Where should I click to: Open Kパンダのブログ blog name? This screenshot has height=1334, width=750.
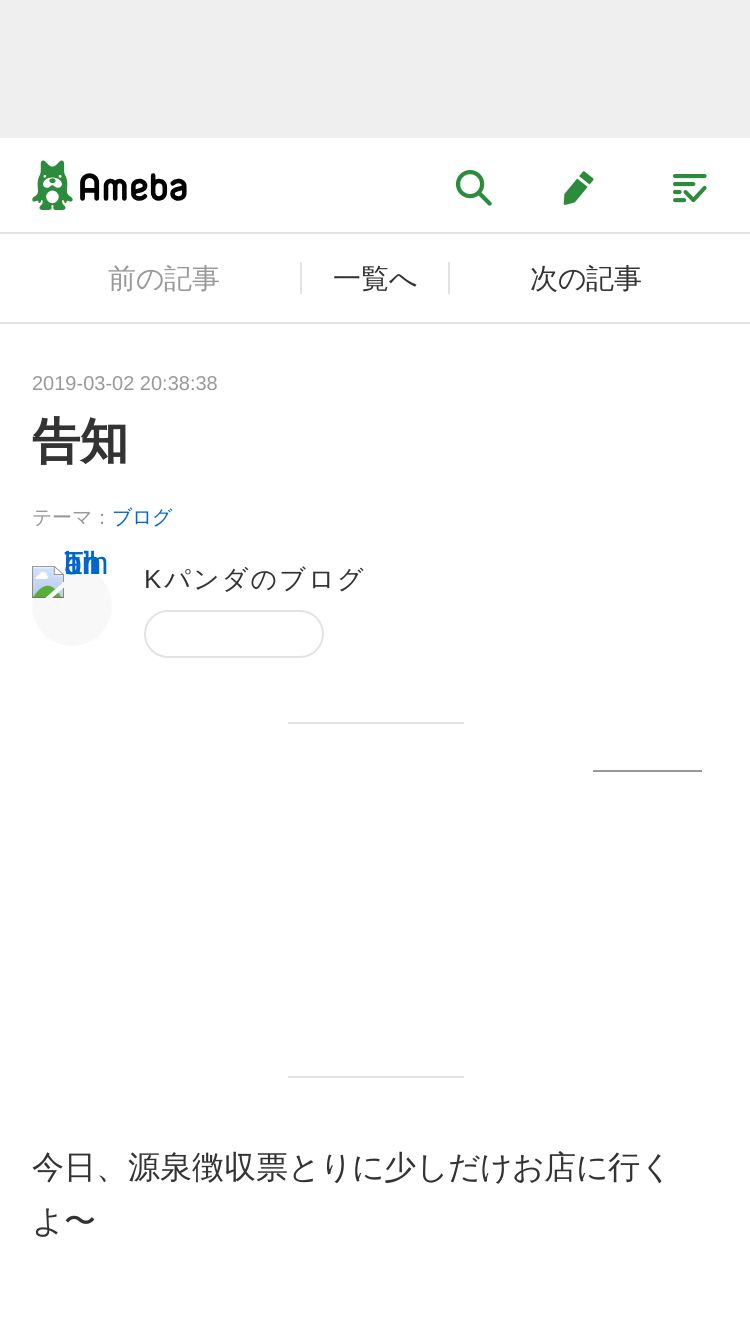click(x=254, y=579)
